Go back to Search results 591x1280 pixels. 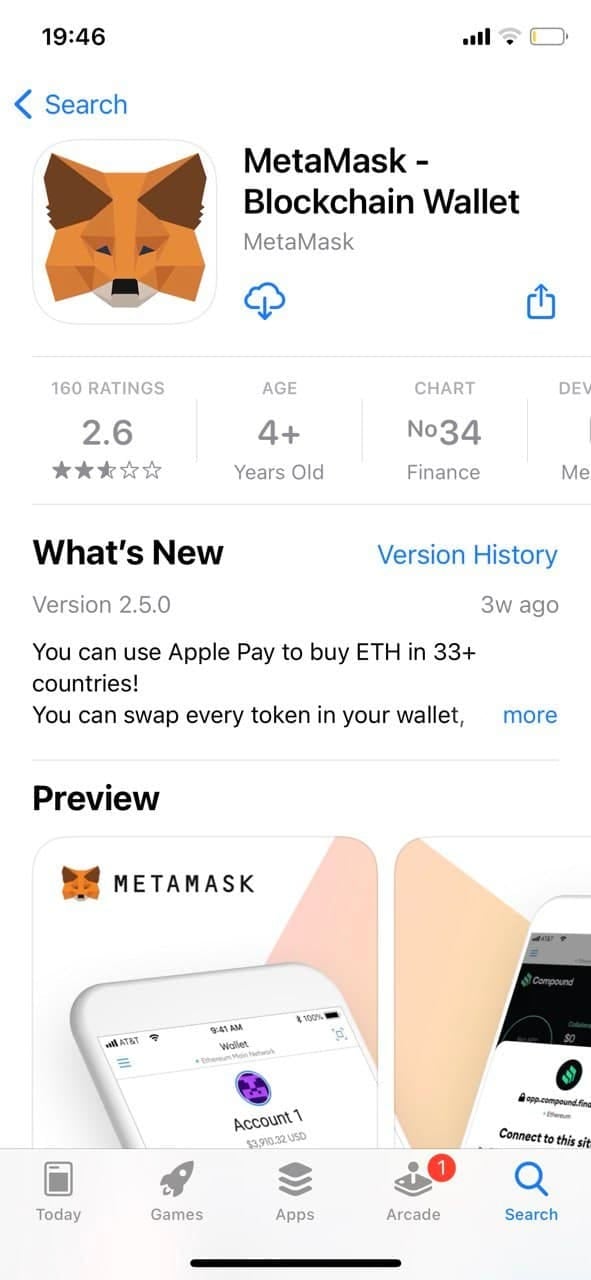71,104
